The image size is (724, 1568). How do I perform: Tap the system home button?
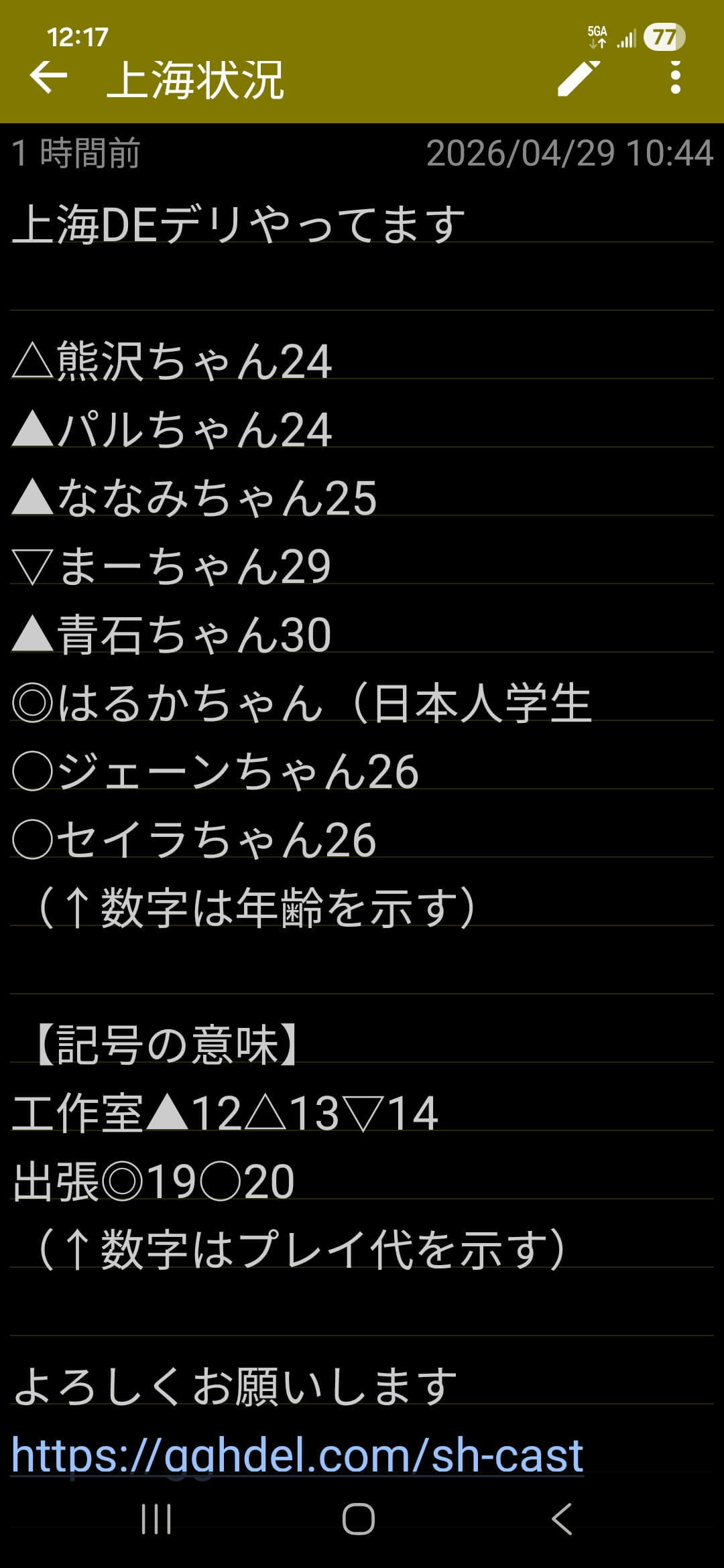(359, 1518)
